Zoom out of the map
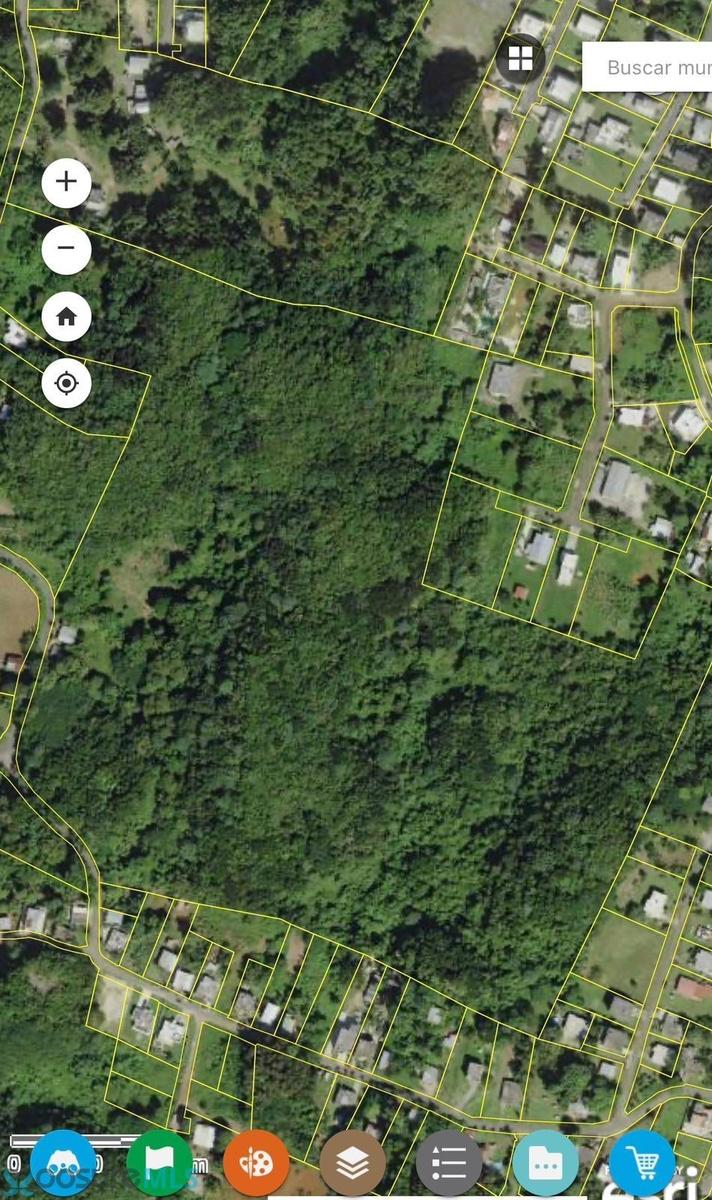The height and width of the screenshot is (1200, 712). coord(66,249)
